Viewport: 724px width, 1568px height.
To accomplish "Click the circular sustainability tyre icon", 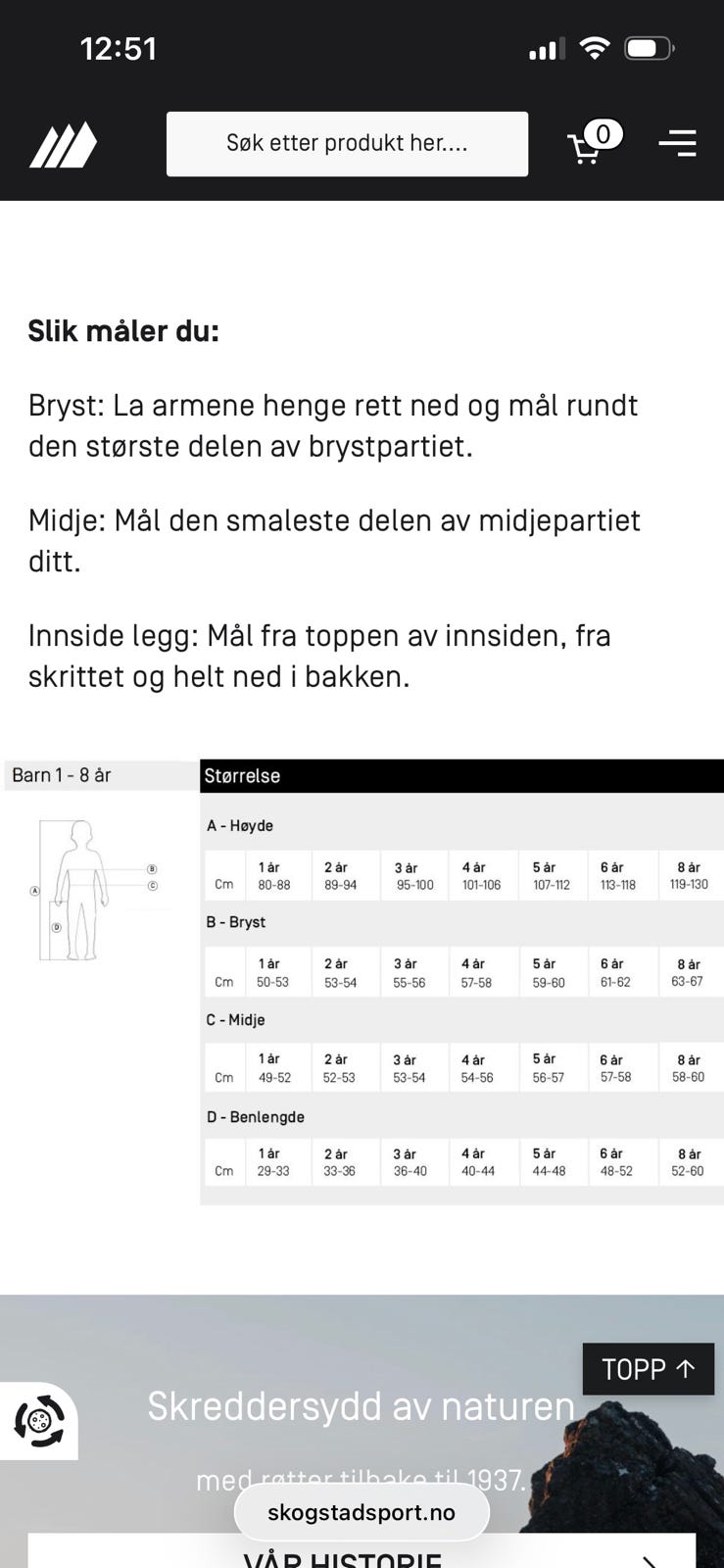I will coord(39,1420).
